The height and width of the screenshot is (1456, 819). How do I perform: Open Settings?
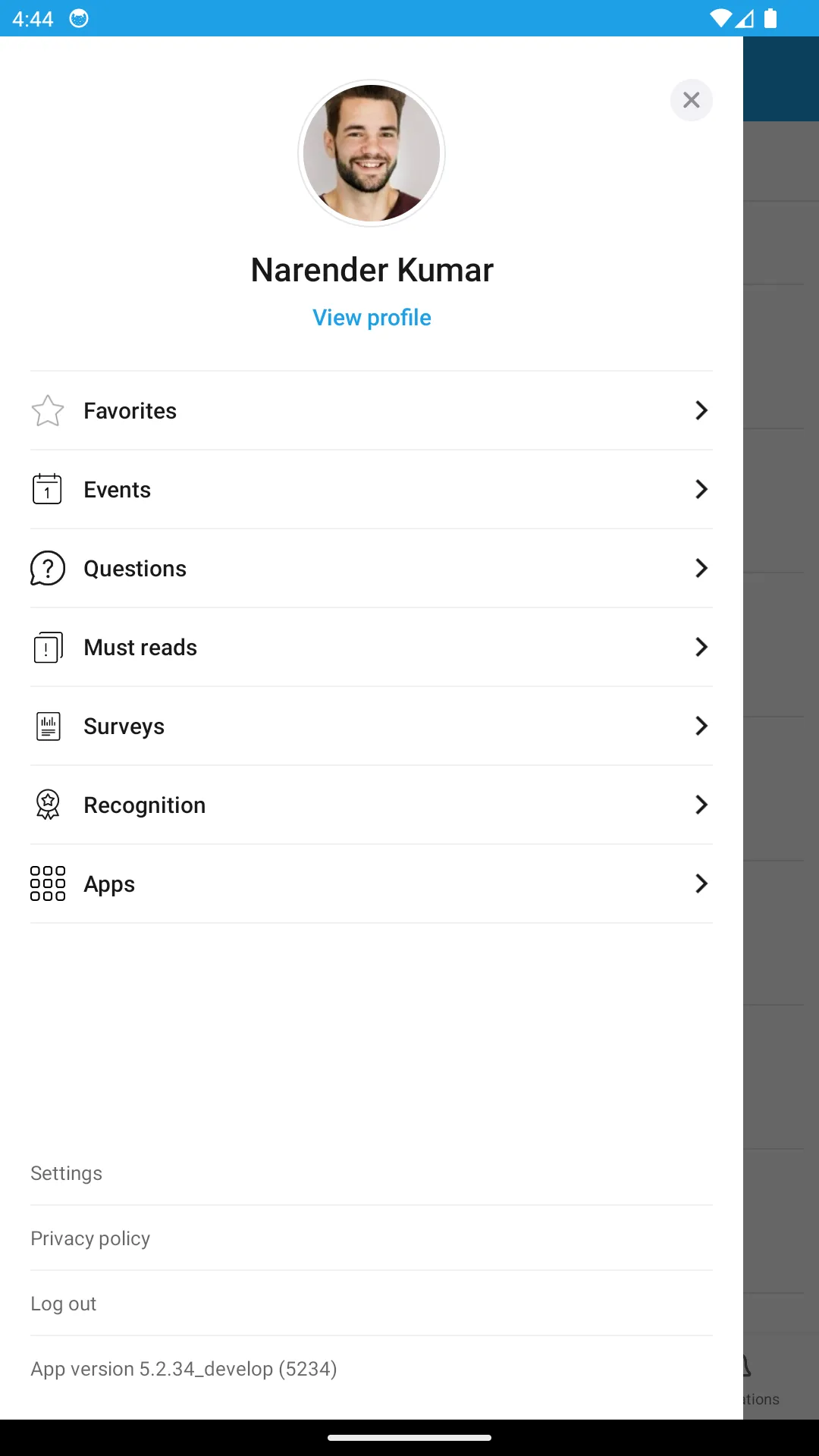pyautogui.click(x=66, y=1172)
